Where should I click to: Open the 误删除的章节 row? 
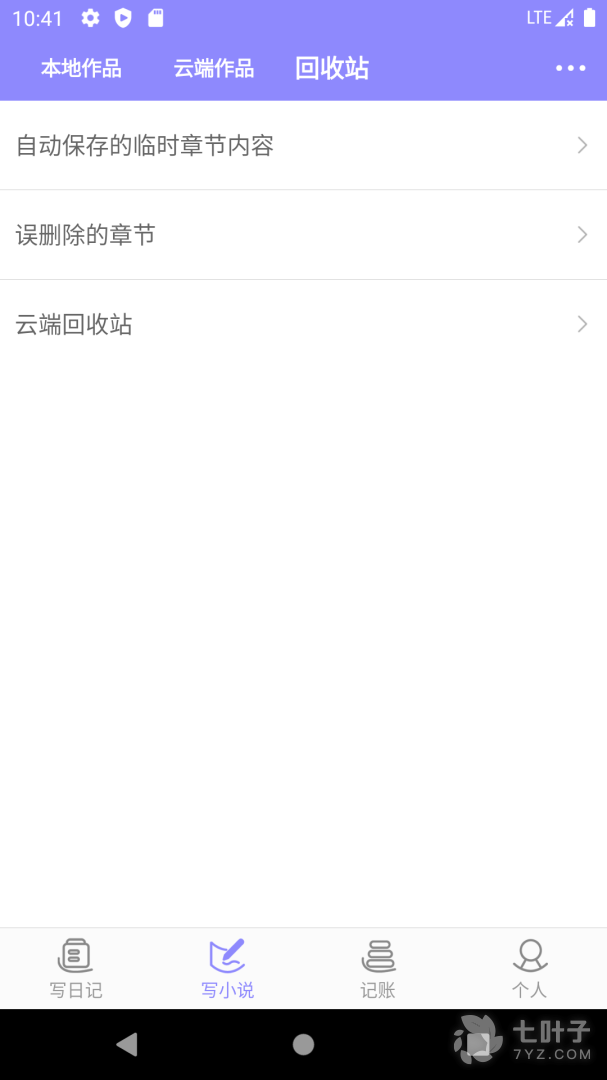(303, 235)
